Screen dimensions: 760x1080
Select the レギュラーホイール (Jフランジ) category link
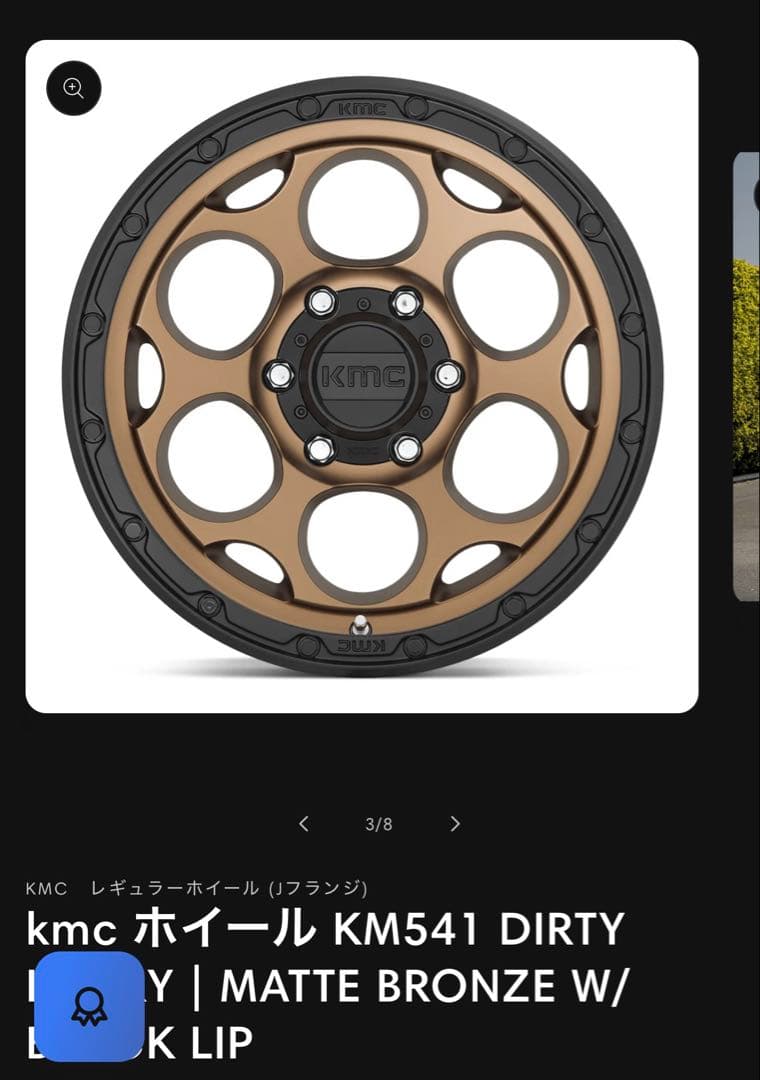231,886
